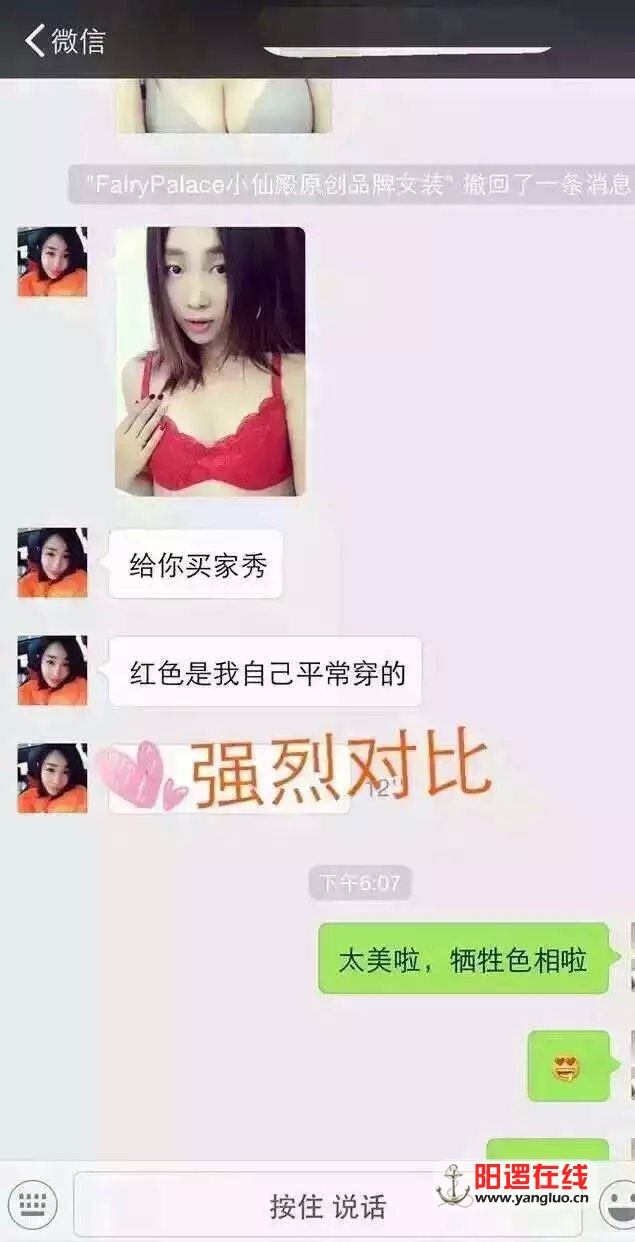Open the red lingerie photo message
This screenshot has width=635, height=1242.
point(210,361)
